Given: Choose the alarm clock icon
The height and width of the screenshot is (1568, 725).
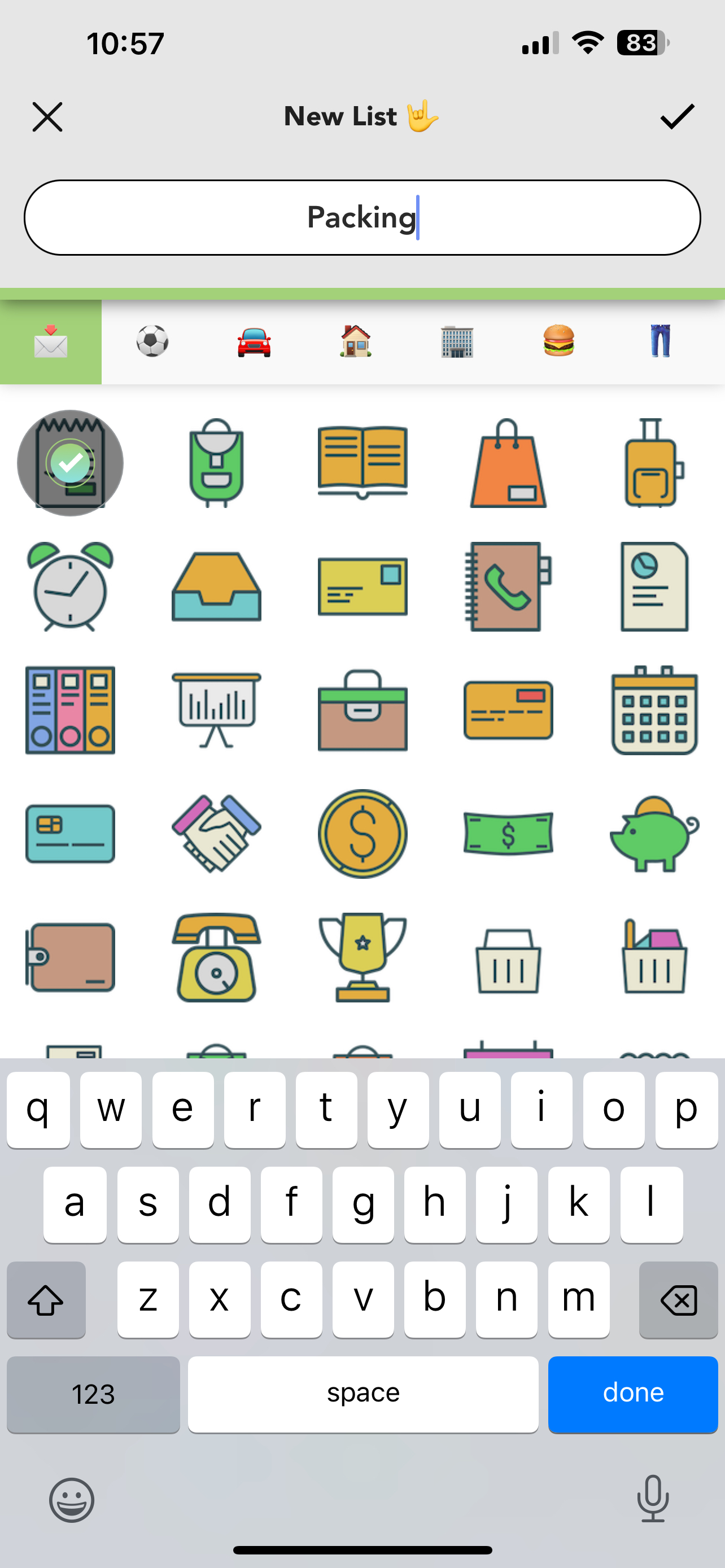Looking at the screenshot, I should pyautogui.click(x=70, y=586).
